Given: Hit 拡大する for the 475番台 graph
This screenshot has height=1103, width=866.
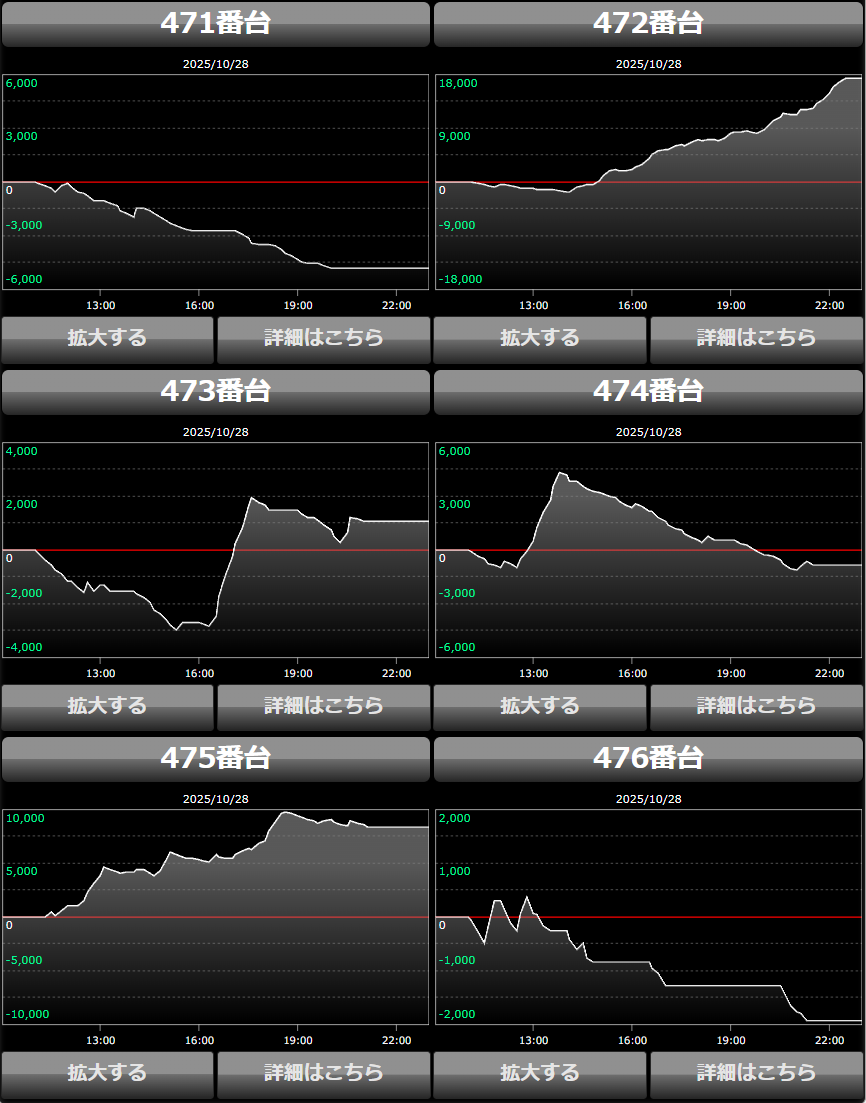Looking at the screenshot, I should 107,1074.
